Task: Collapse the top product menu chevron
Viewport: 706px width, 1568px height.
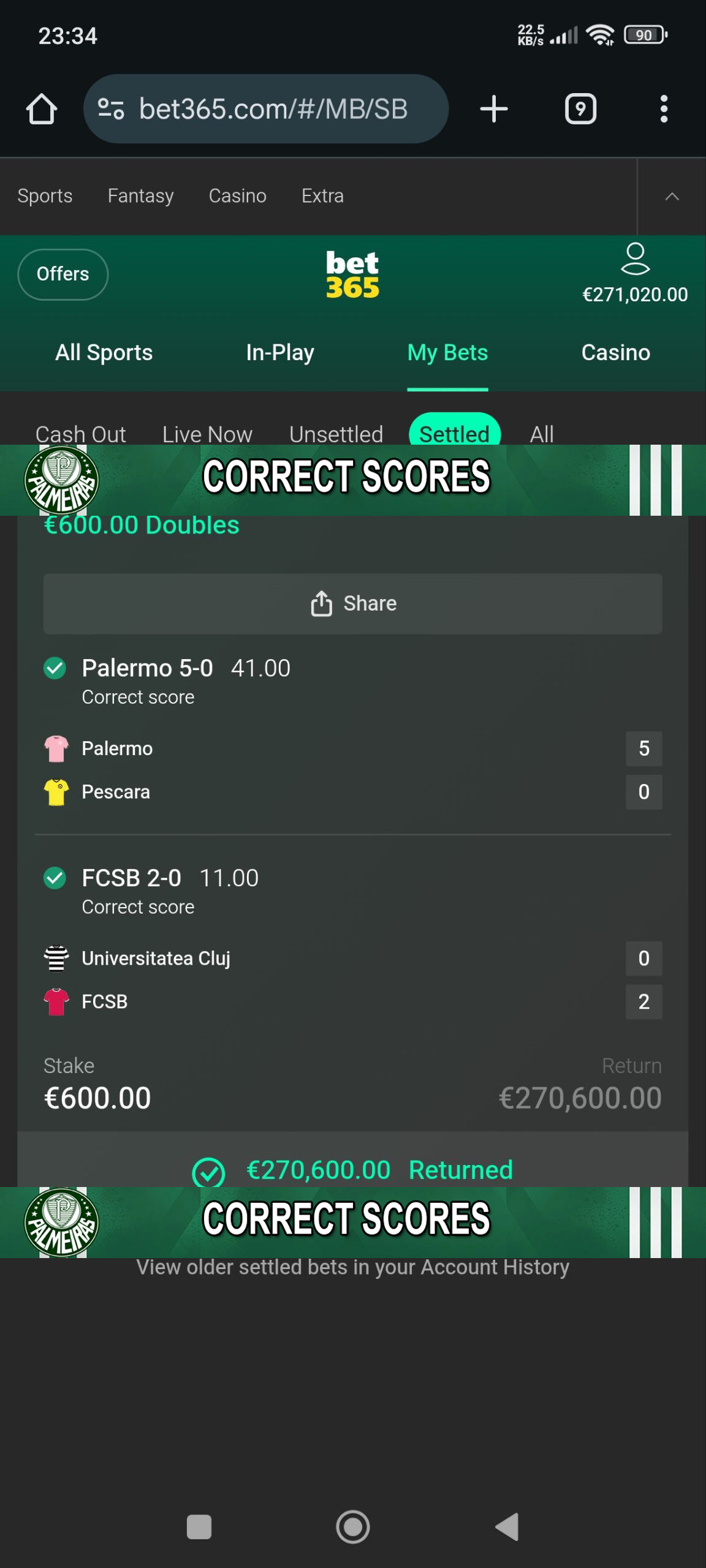Action: click(x=672, y=197)
